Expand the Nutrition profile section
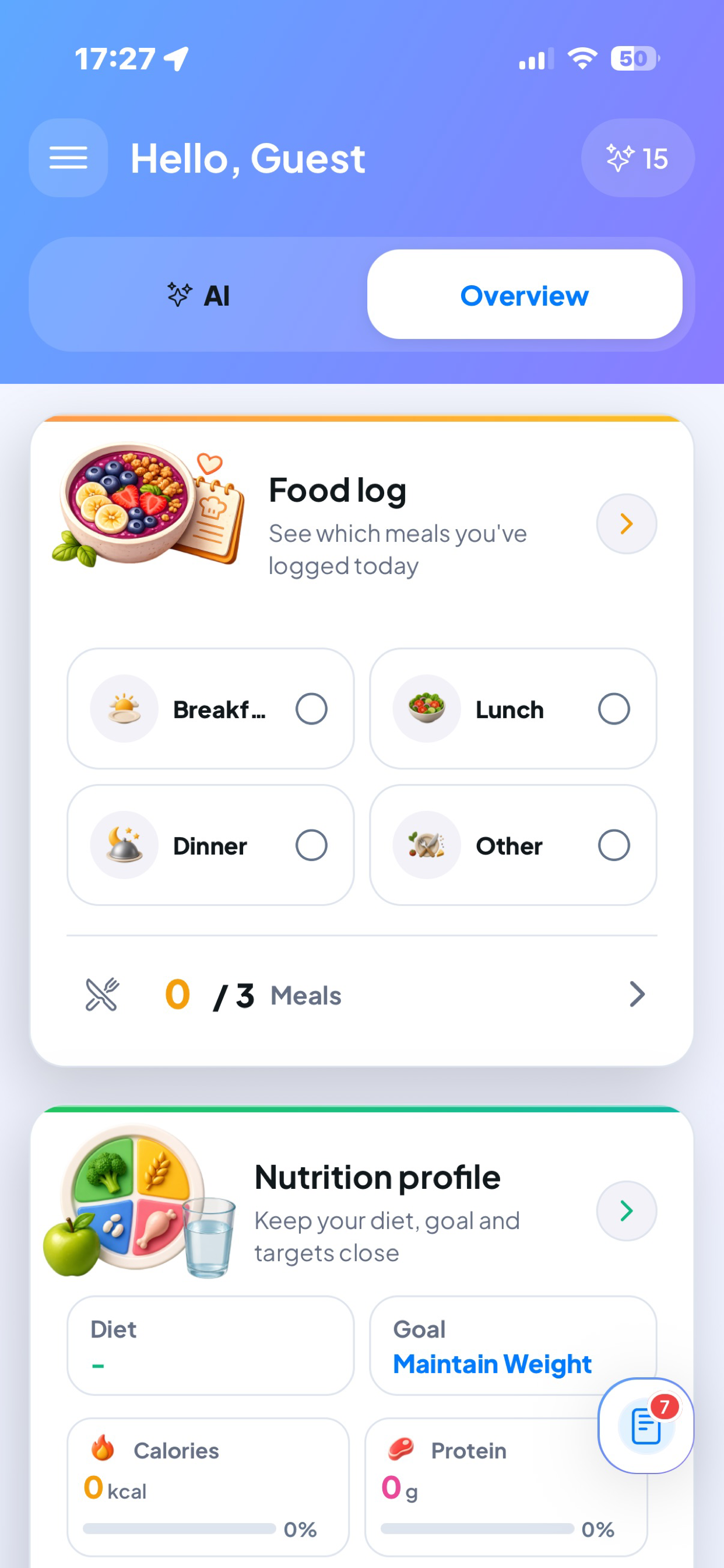 [626, 1210]
